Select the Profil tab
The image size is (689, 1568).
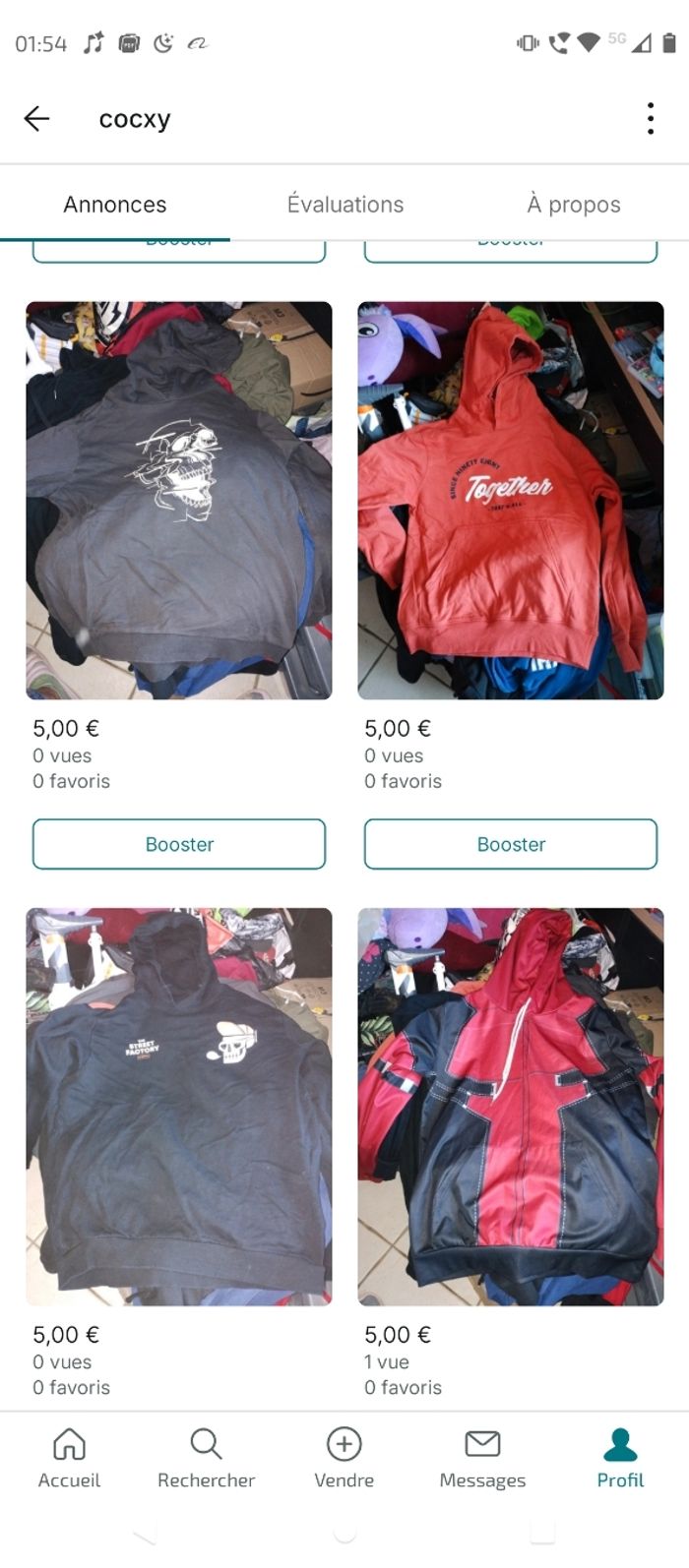coord(620,1459)
